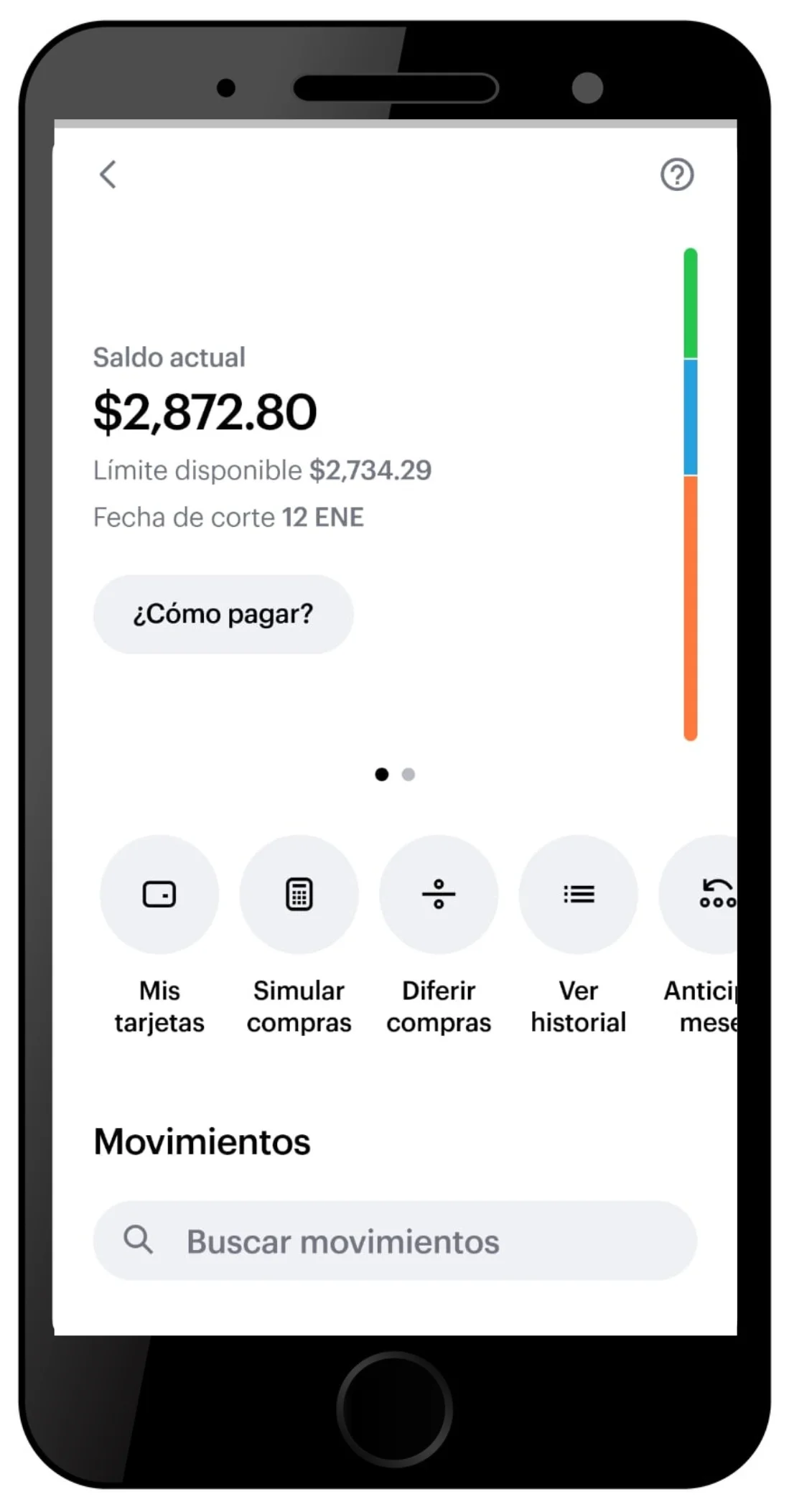Select the first carousel page dot

point(383,774)
